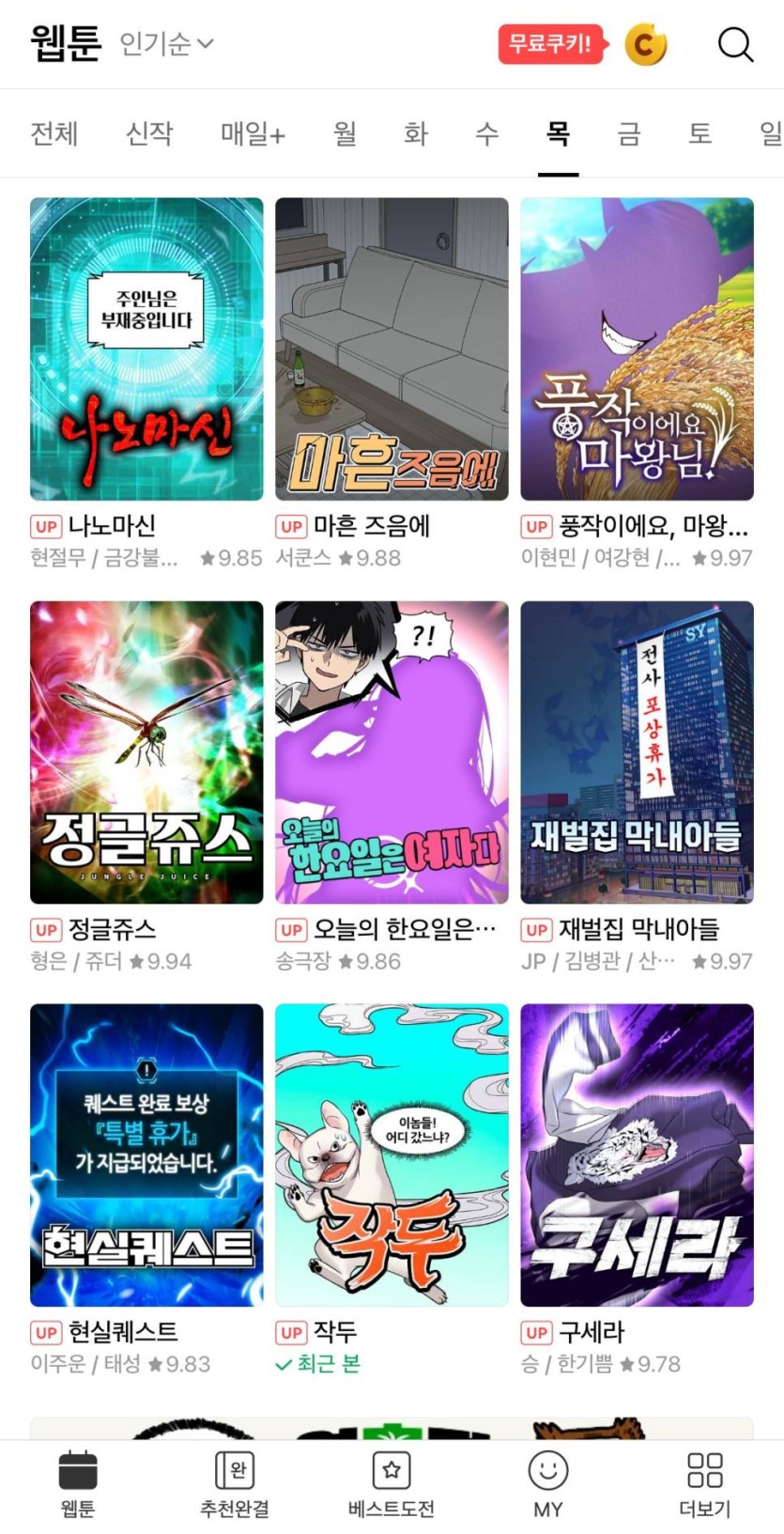Open the search magnifier icon
Screen dimensions: 784x1534
735,44
